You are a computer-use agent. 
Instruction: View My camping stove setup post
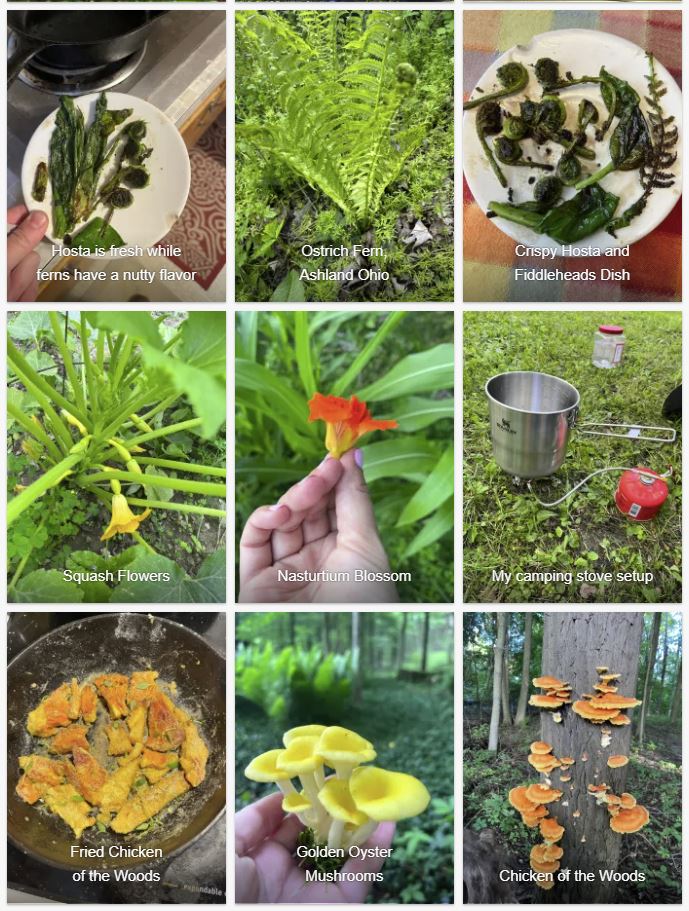tap(572, 456)
